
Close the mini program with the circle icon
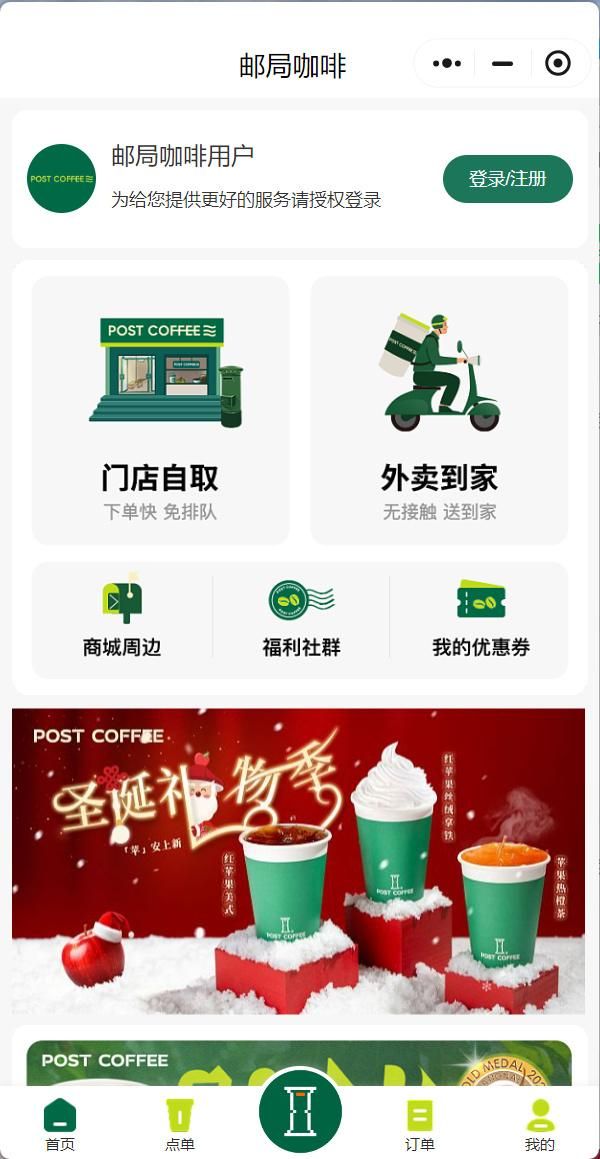[558, 64]
